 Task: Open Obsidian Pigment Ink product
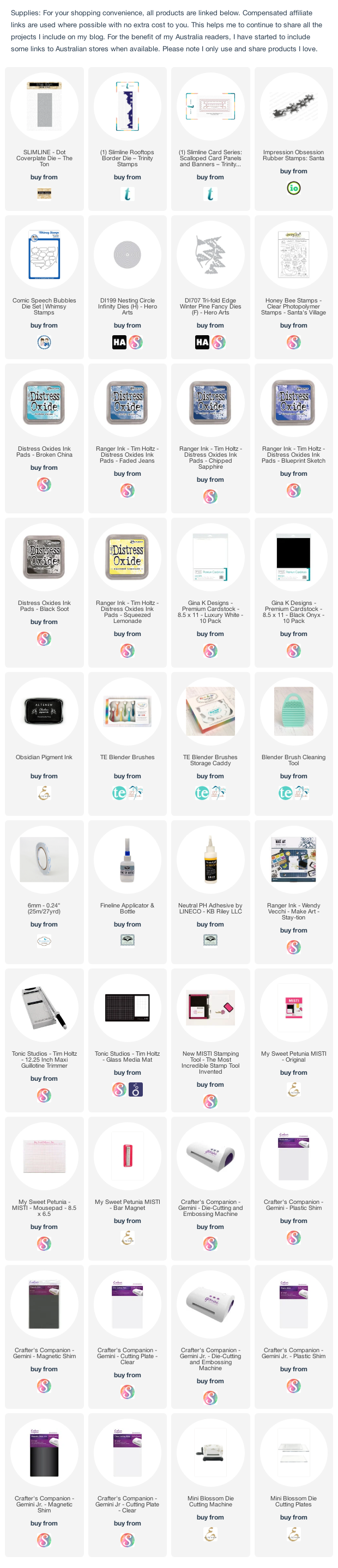pyautogui.click(x=44, y=712)
